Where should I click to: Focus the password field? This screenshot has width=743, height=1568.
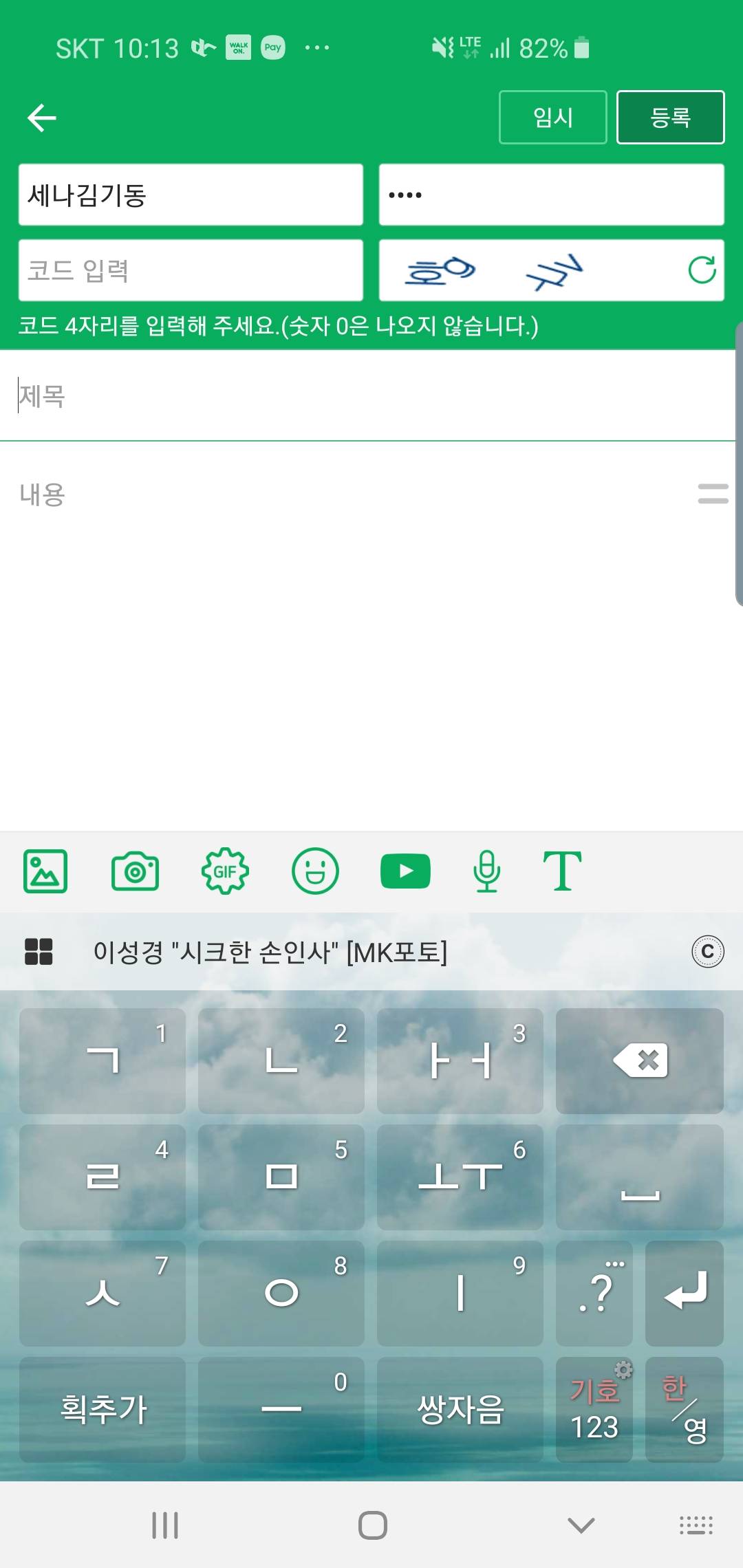[551, 195]
